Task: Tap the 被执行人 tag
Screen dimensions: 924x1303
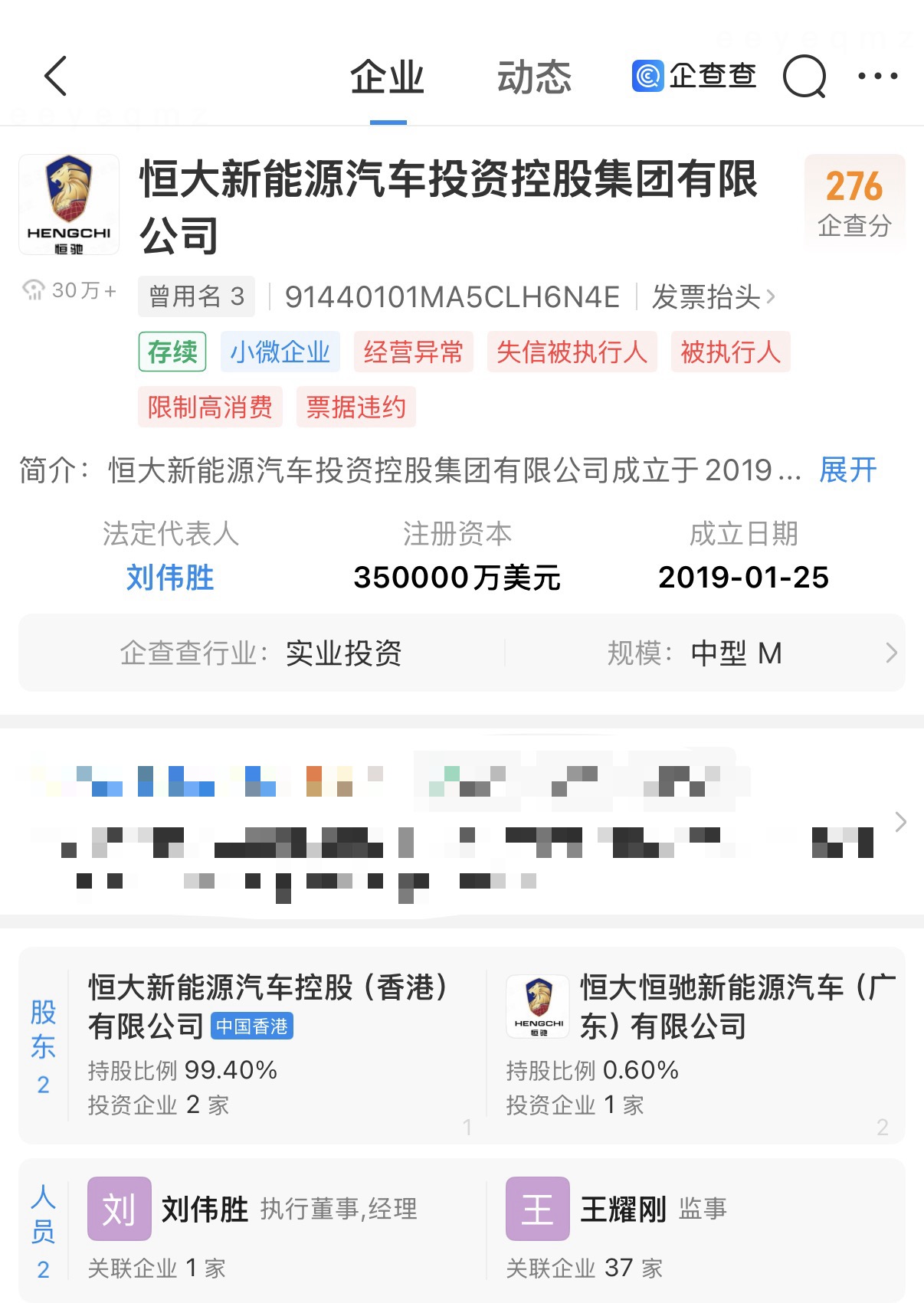Action: tap(730, 352)
